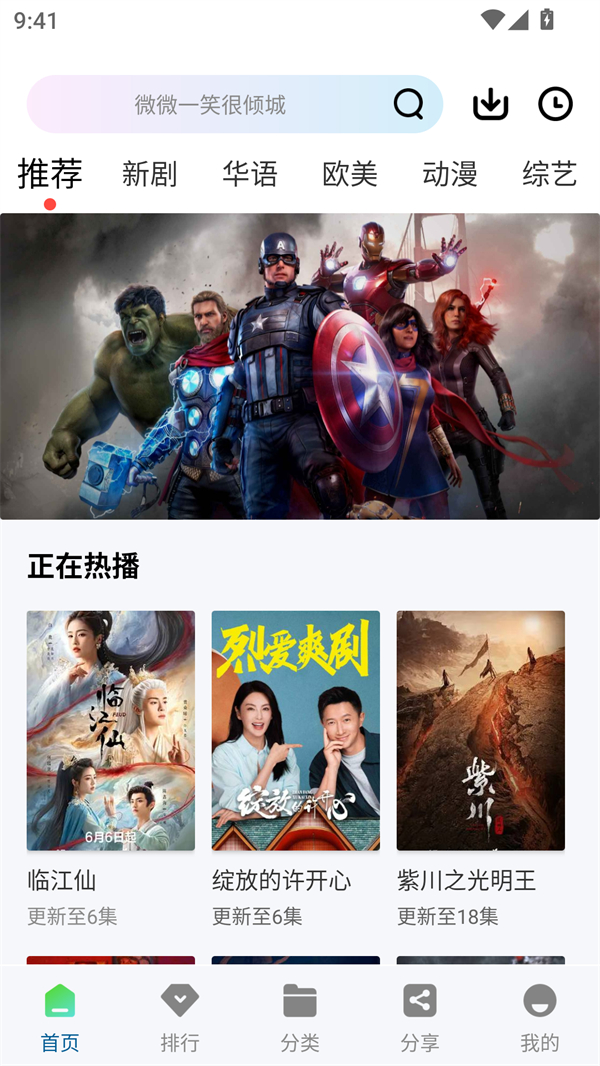
Task: Open the 分类 categories tab
Action: pos(300,1016)
